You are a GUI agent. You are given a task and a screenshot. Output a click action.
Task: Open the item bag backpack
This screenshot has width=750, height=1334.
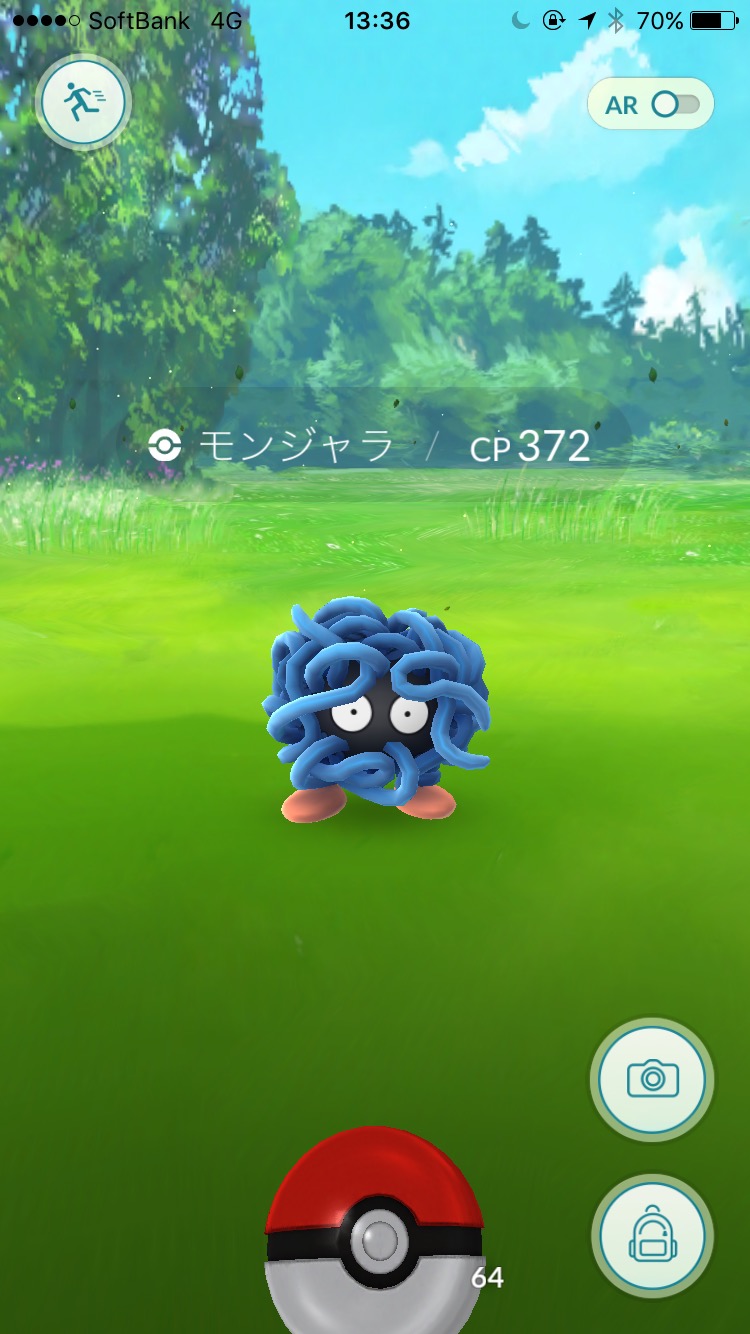[x=652, y=1236]
